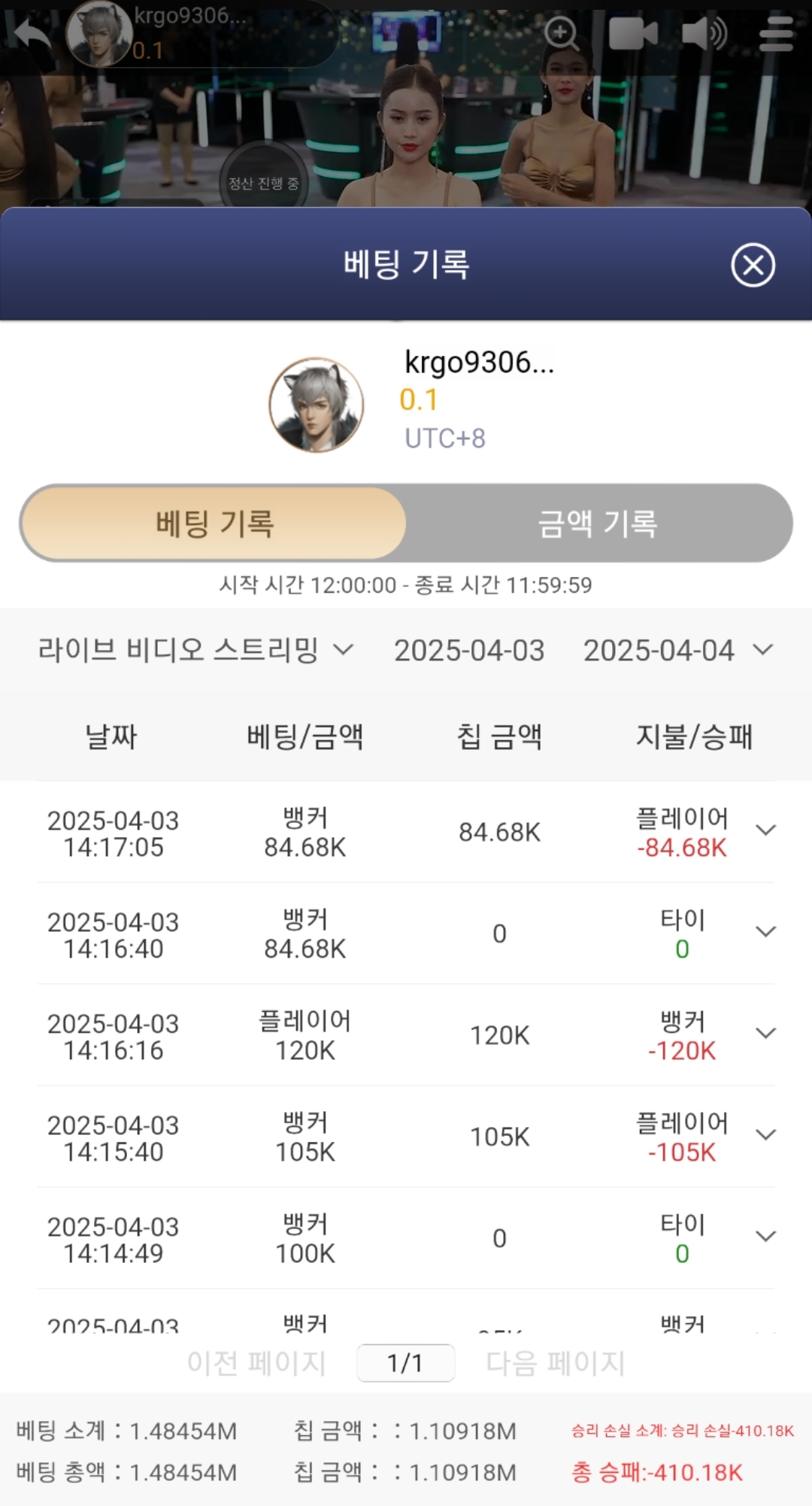This screenshot has width=812, height=1506.
Task: Toggle the video camera icon
Action: tap(632, 34)
